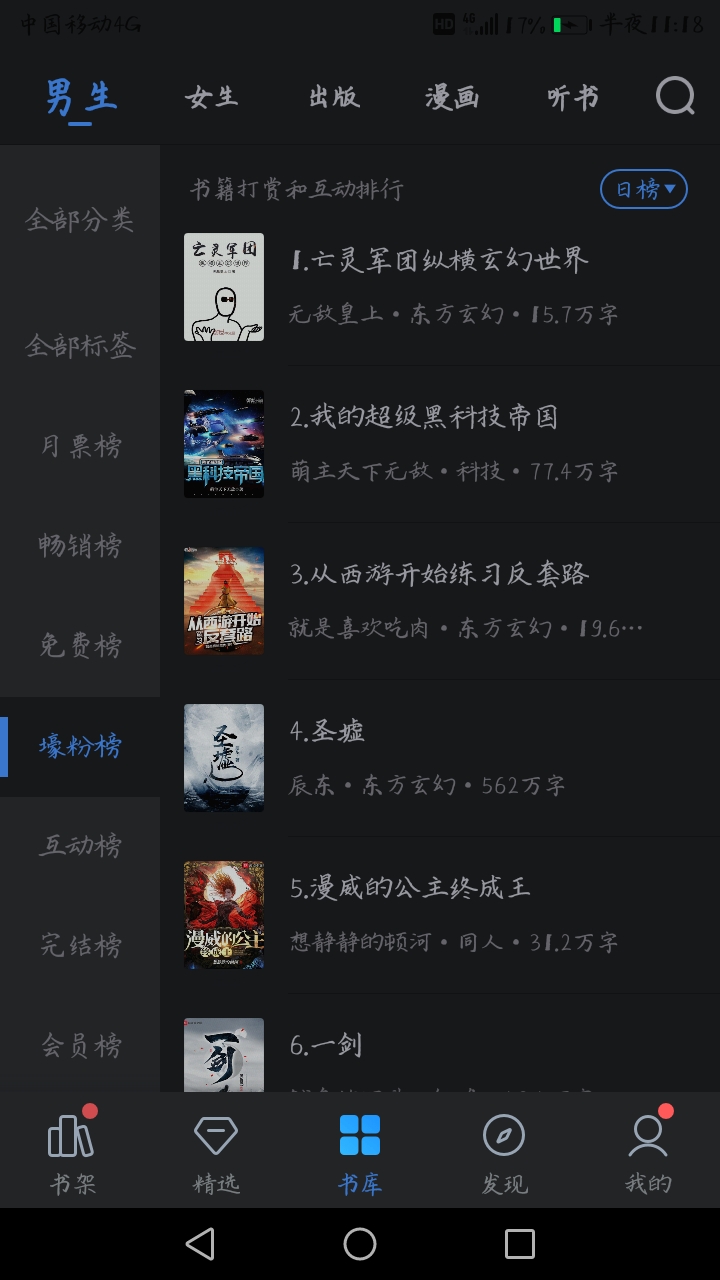Open 全部分类 in the sidebar

80,220
